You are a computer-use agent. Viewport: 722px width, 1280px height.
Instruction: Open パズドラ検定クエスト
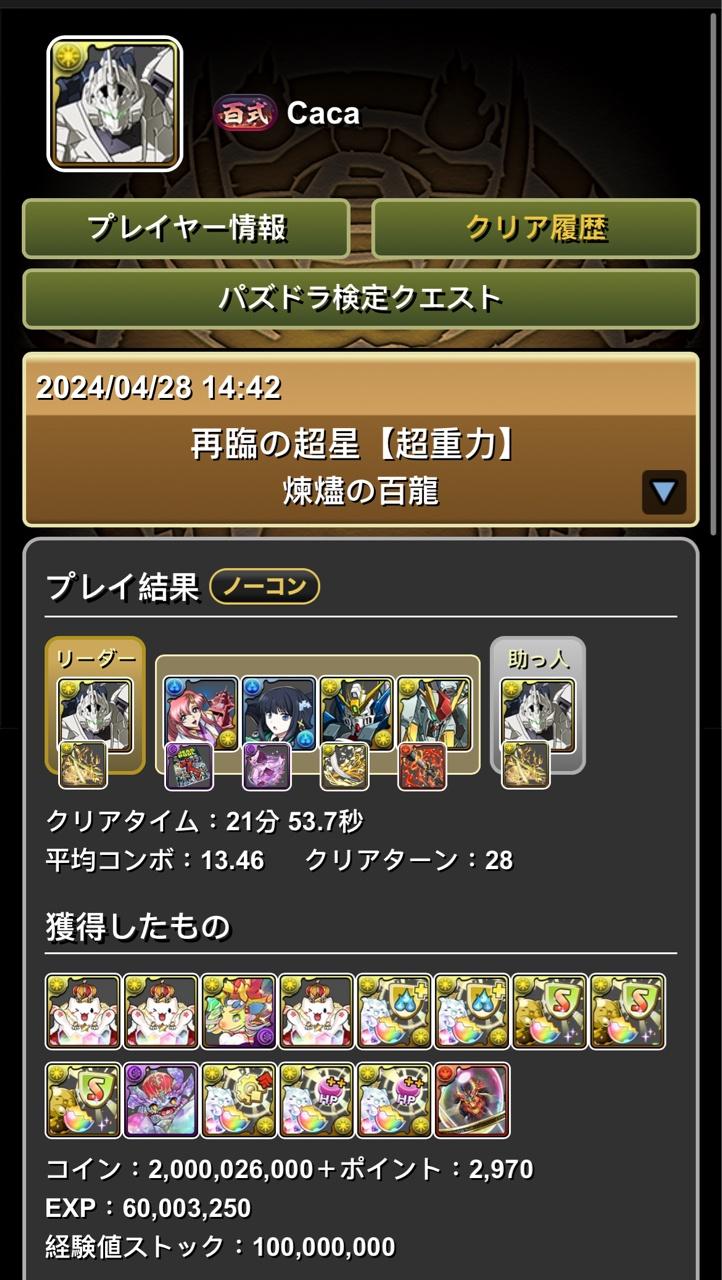tap(361, 298)
